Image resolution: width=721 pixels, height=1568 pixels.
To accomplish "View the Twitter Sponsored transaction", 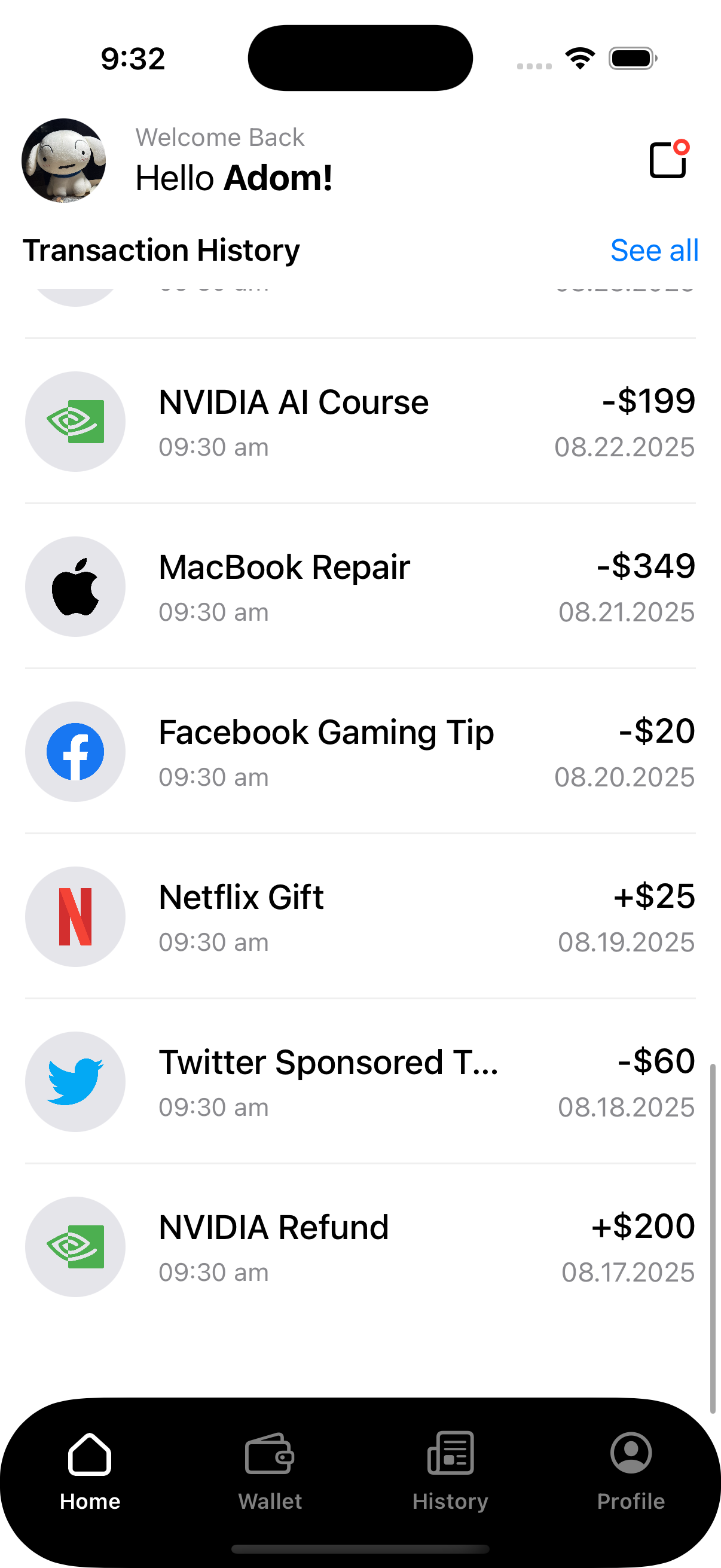I will [360, 1081].
